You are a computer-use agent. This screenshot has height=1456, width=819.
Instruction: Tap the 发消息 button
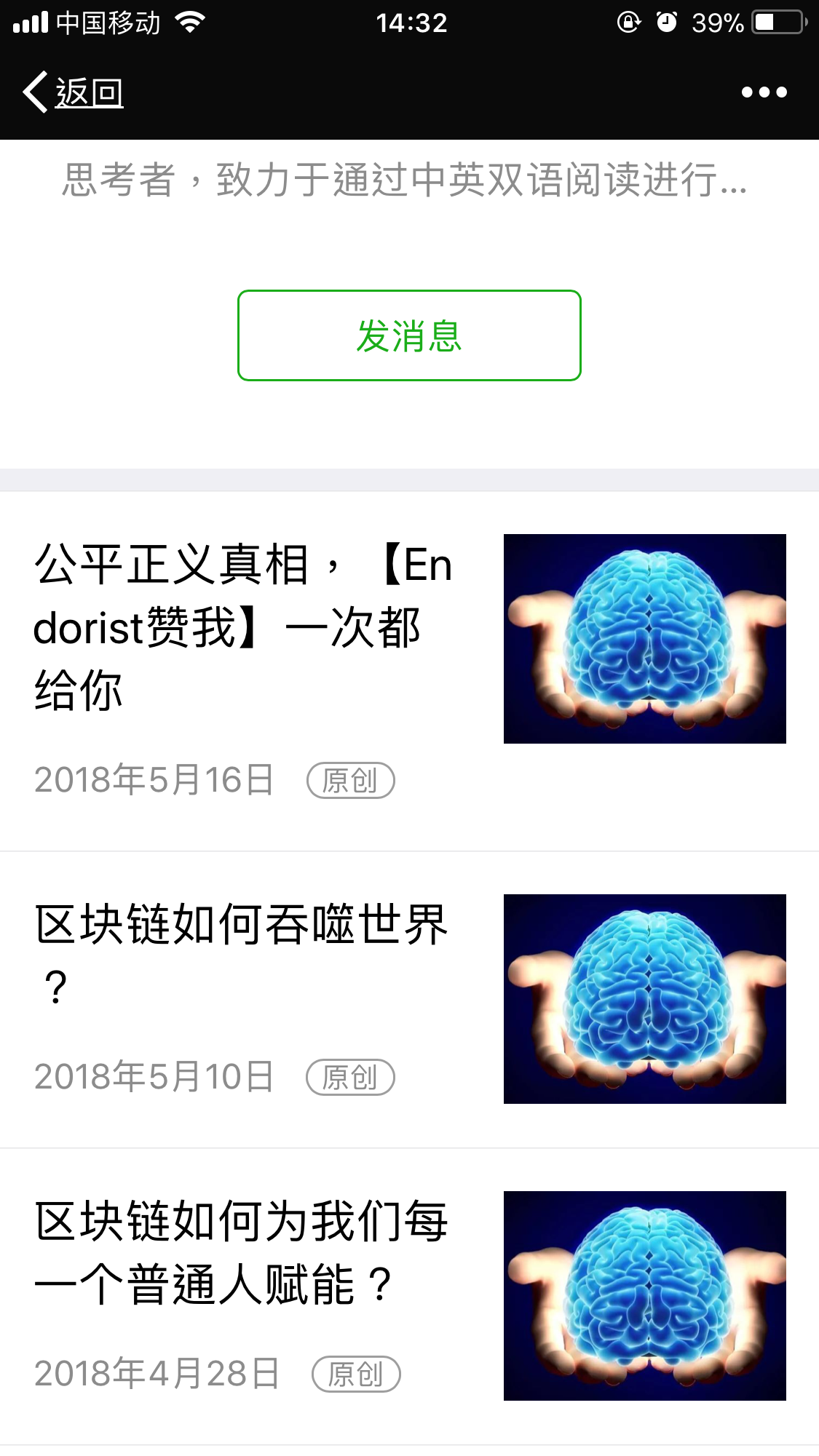pyautogui.click(x=409, y=335)
